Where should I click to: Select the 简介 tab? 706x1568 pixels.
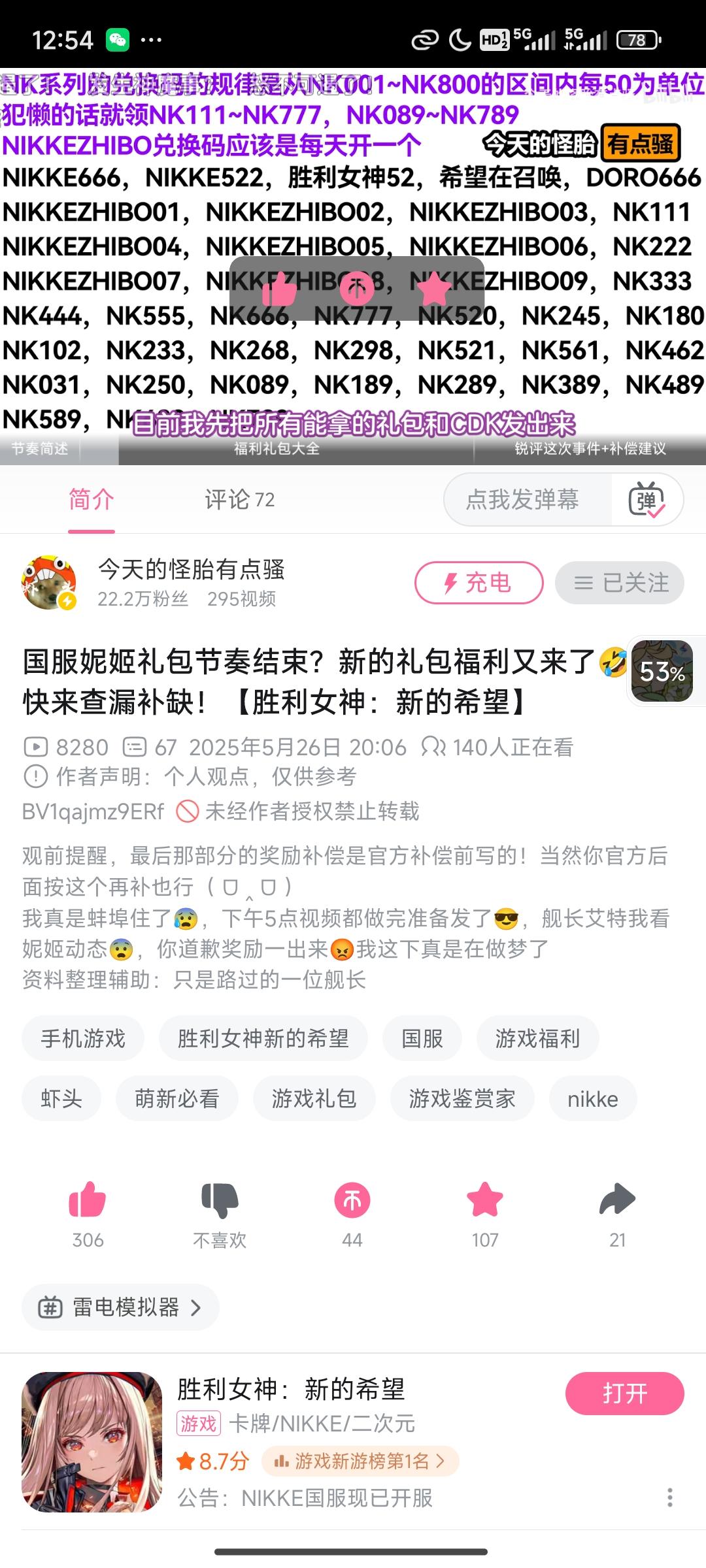(92, 500)
